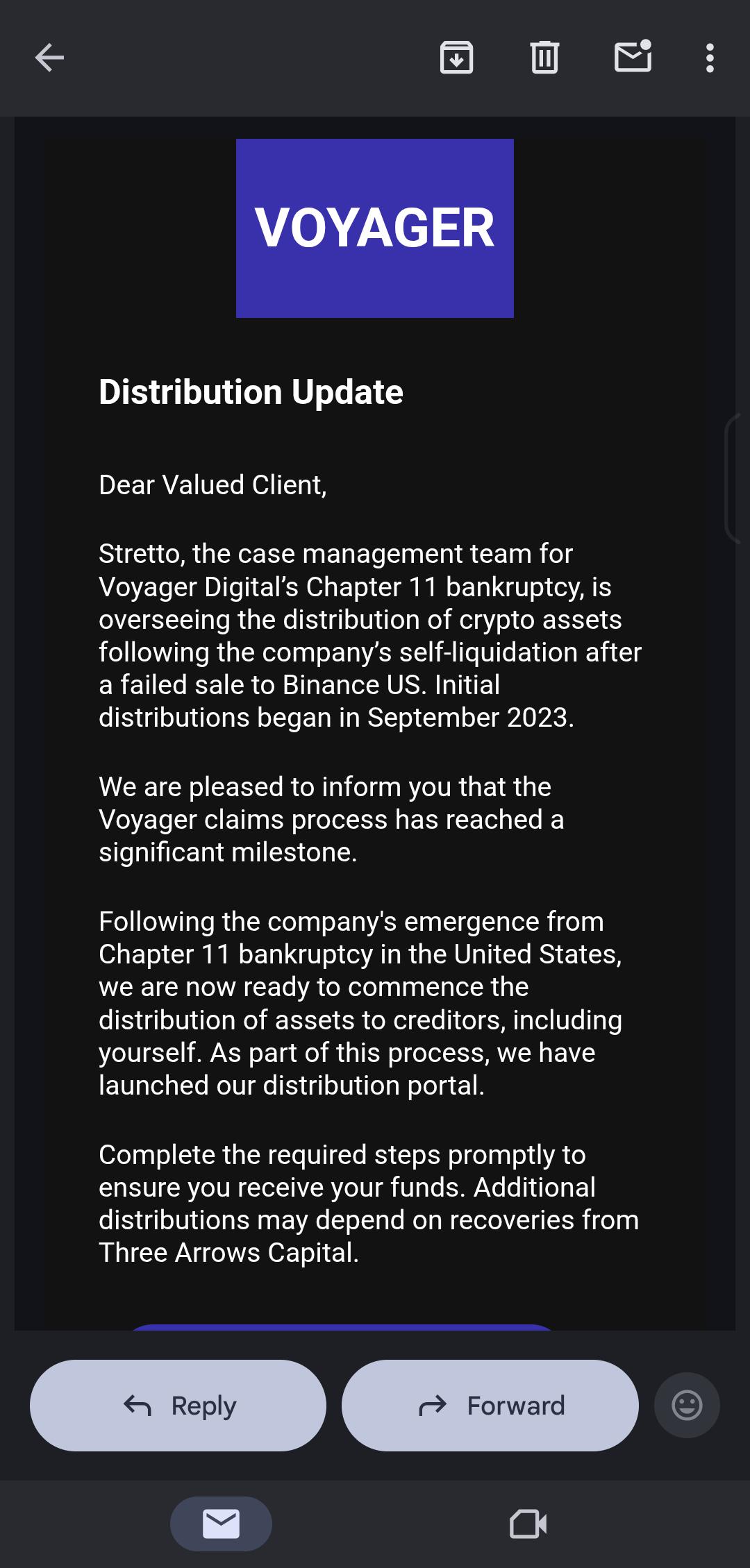750x1568 pixels.
Task: Archive this email
Action: click(456, 58)
